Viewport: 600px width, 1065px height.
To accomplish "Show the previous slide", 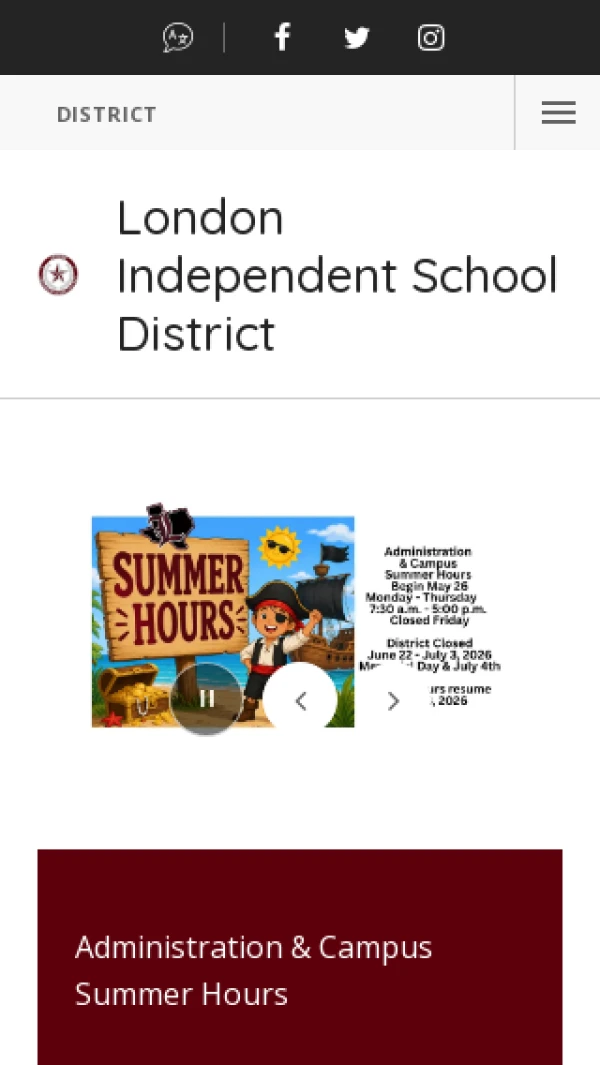I will coord(300,700).
